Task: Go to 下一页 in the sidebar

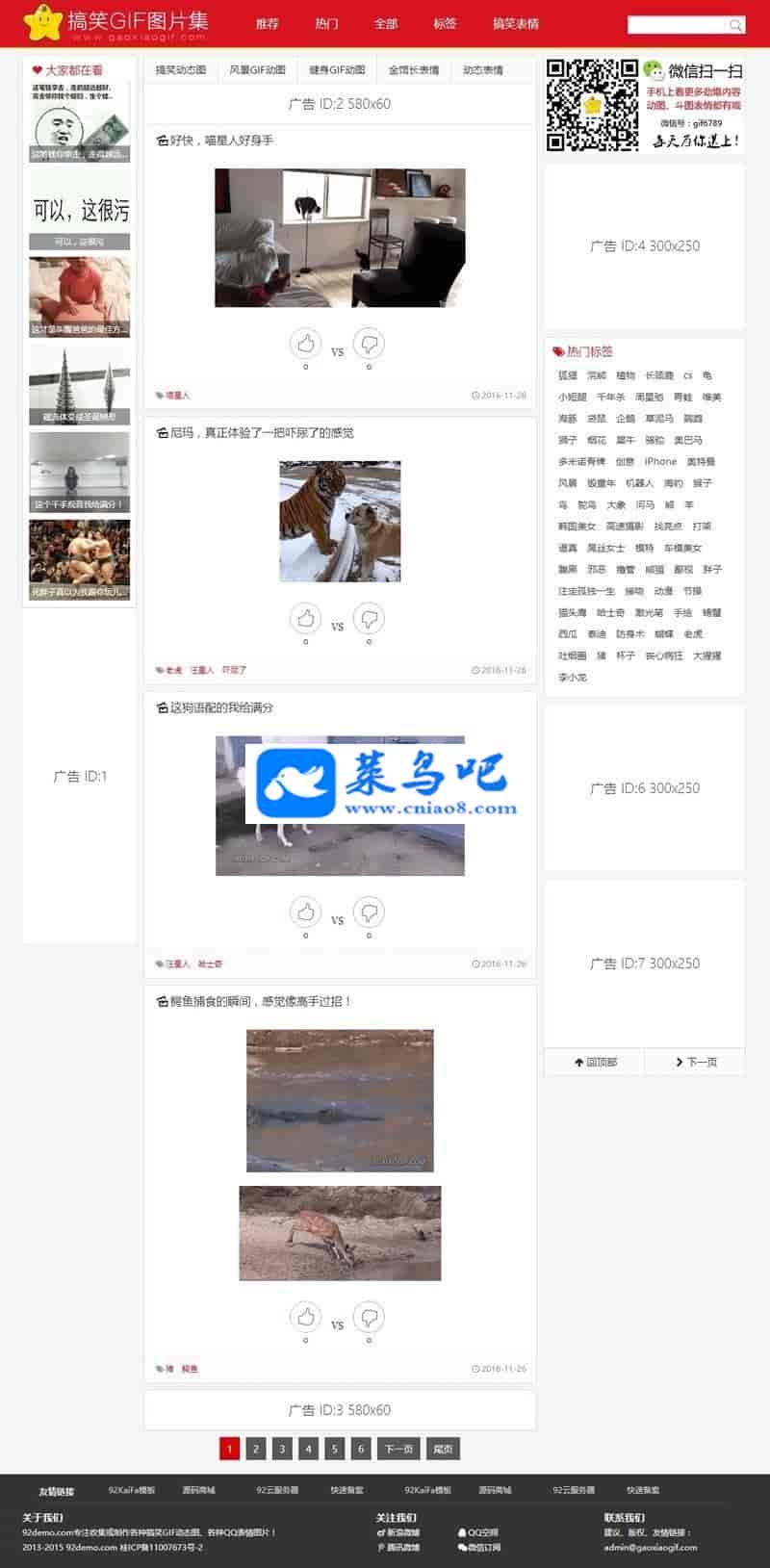Action: tap(695, 1062)
